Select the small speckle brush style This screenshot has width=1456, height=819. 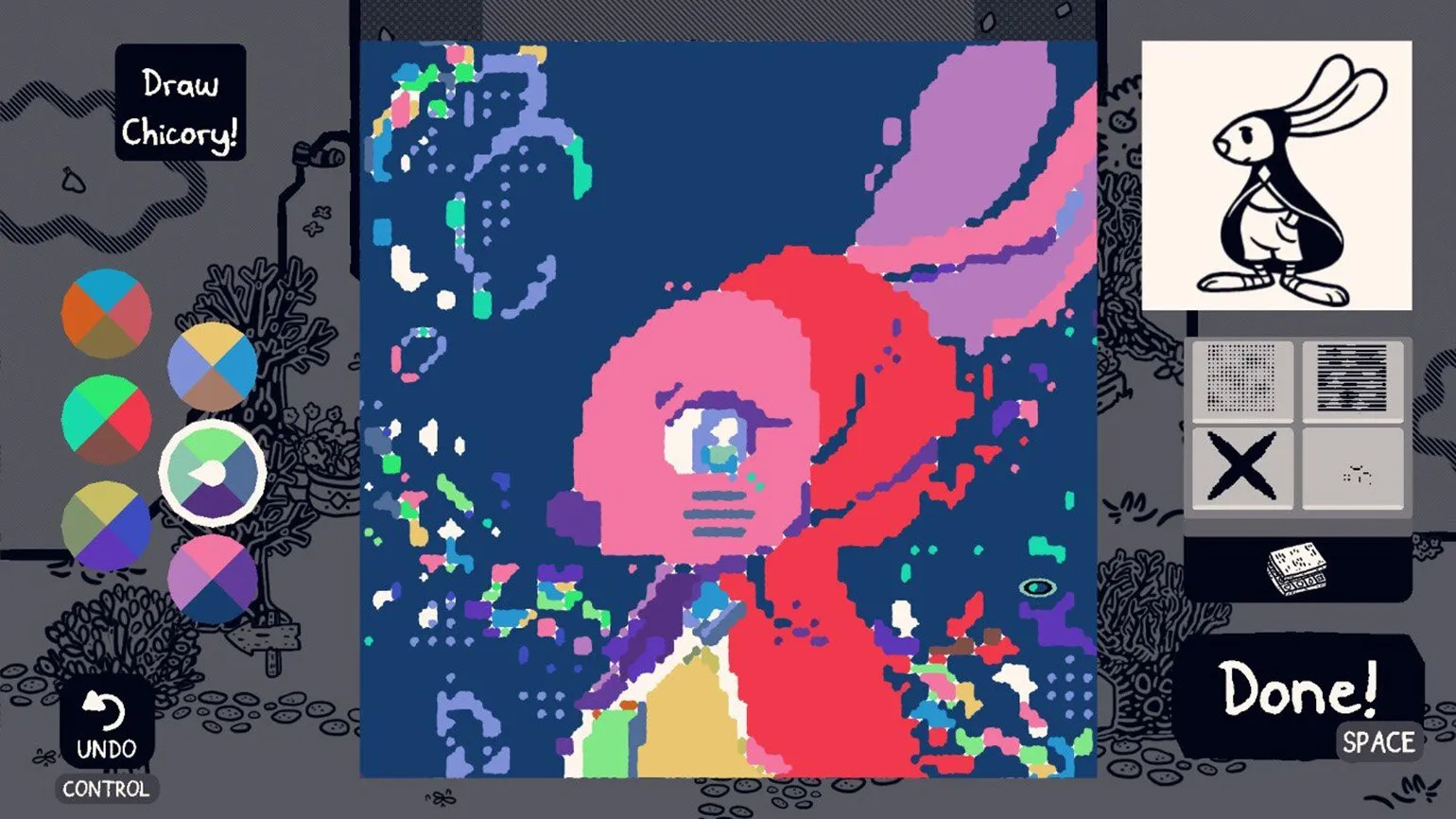[1352, 469]
